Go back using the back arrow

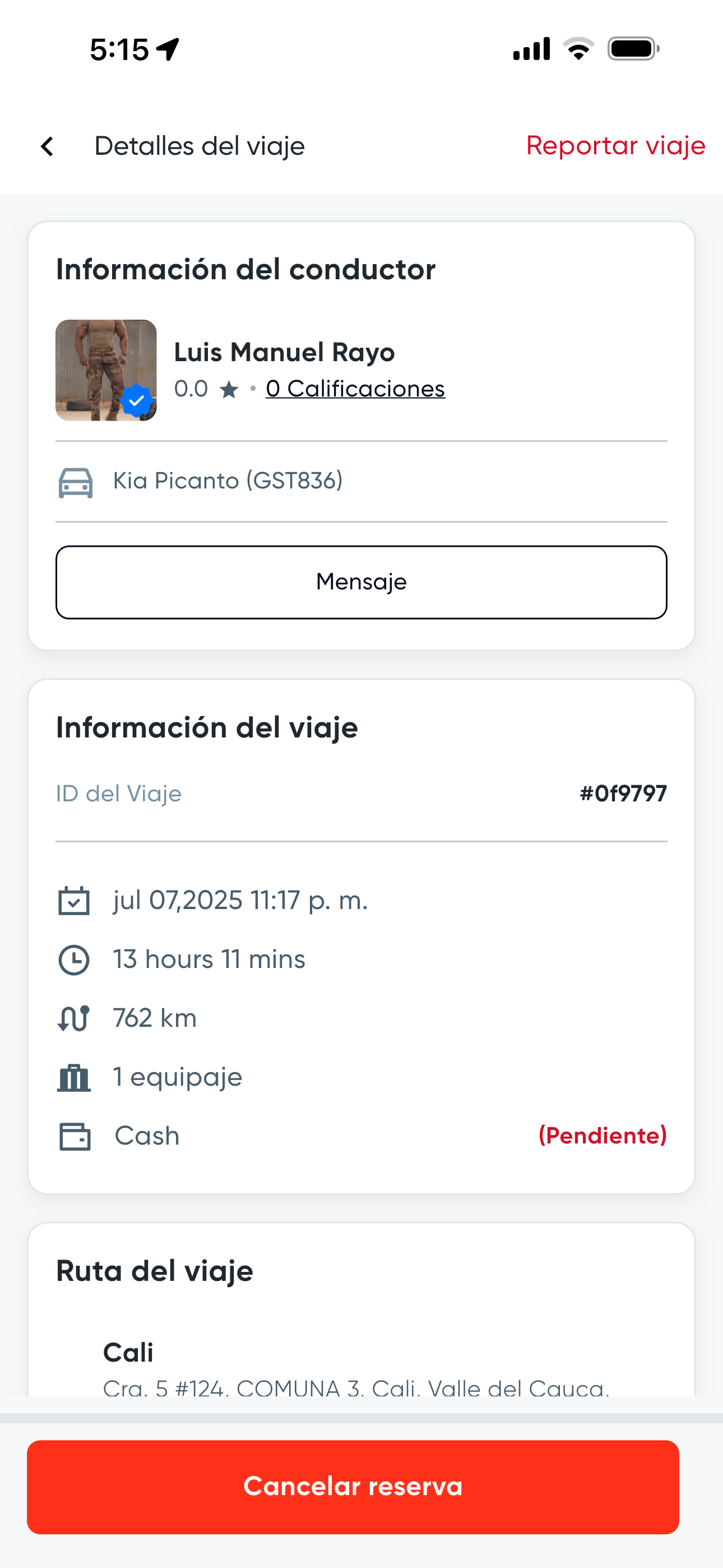[x=47, y=146]
